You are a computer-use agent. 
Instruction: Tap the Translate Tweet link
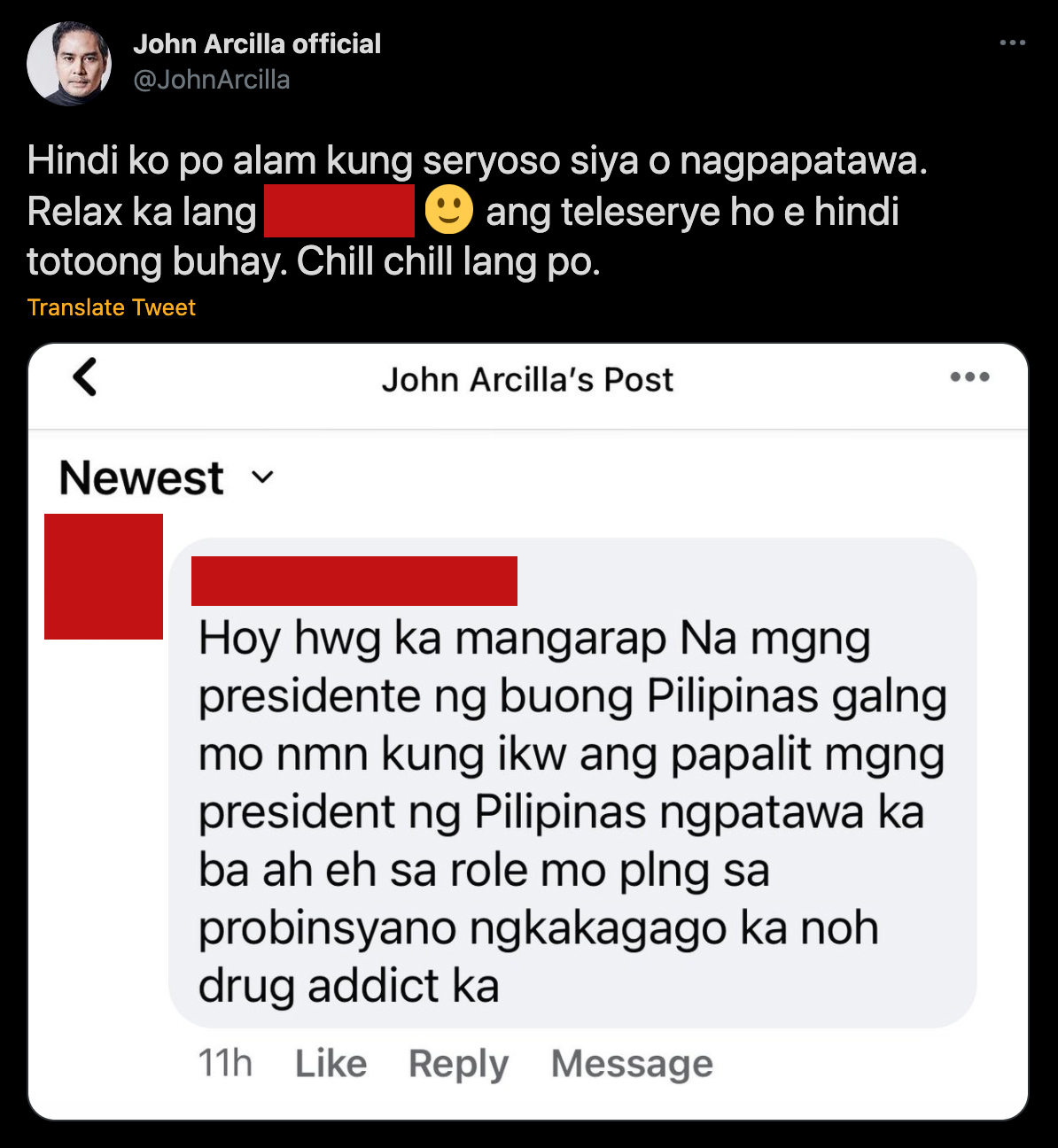click(x=111, y=307)
